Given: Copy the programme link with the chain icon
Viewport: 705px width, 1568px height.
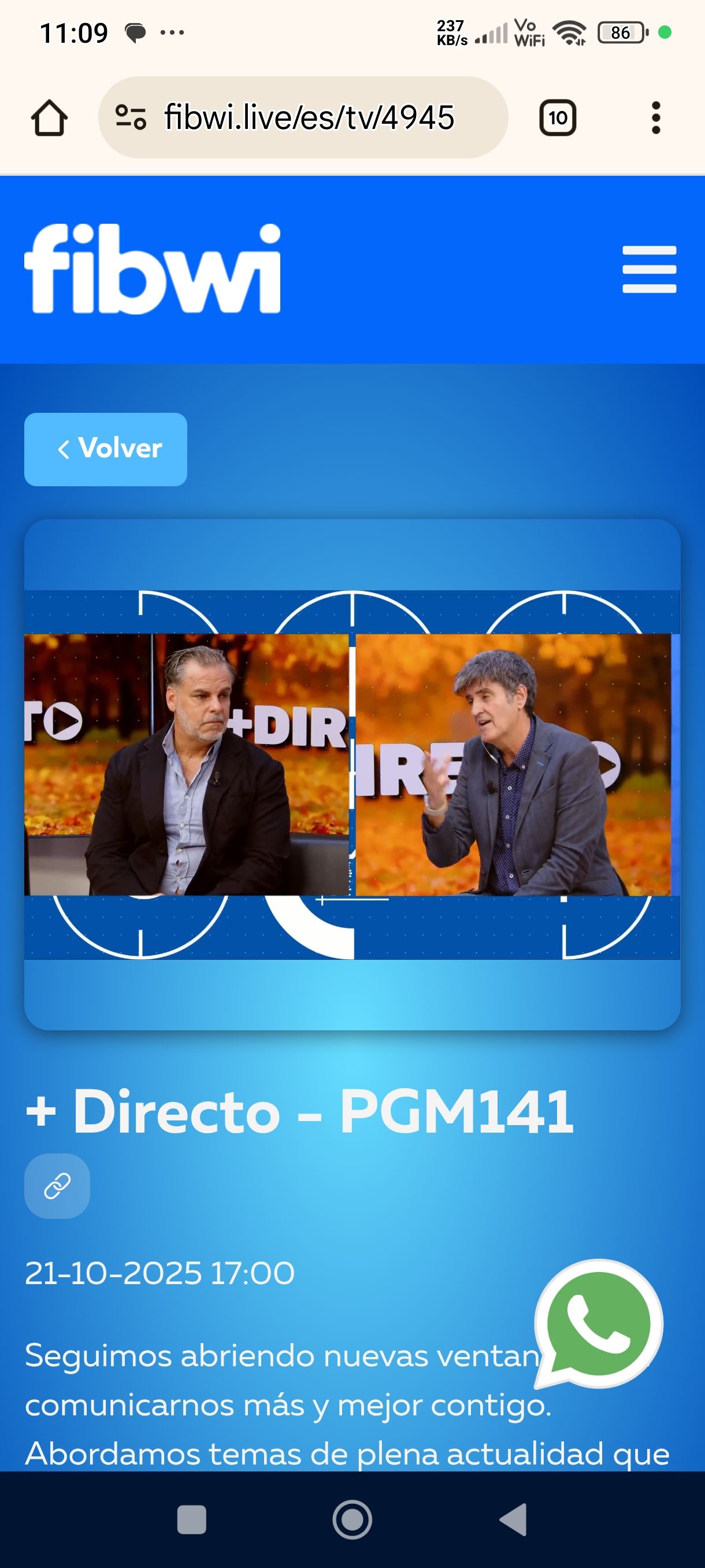Looking at the screenshot, I should (57, 1186).
